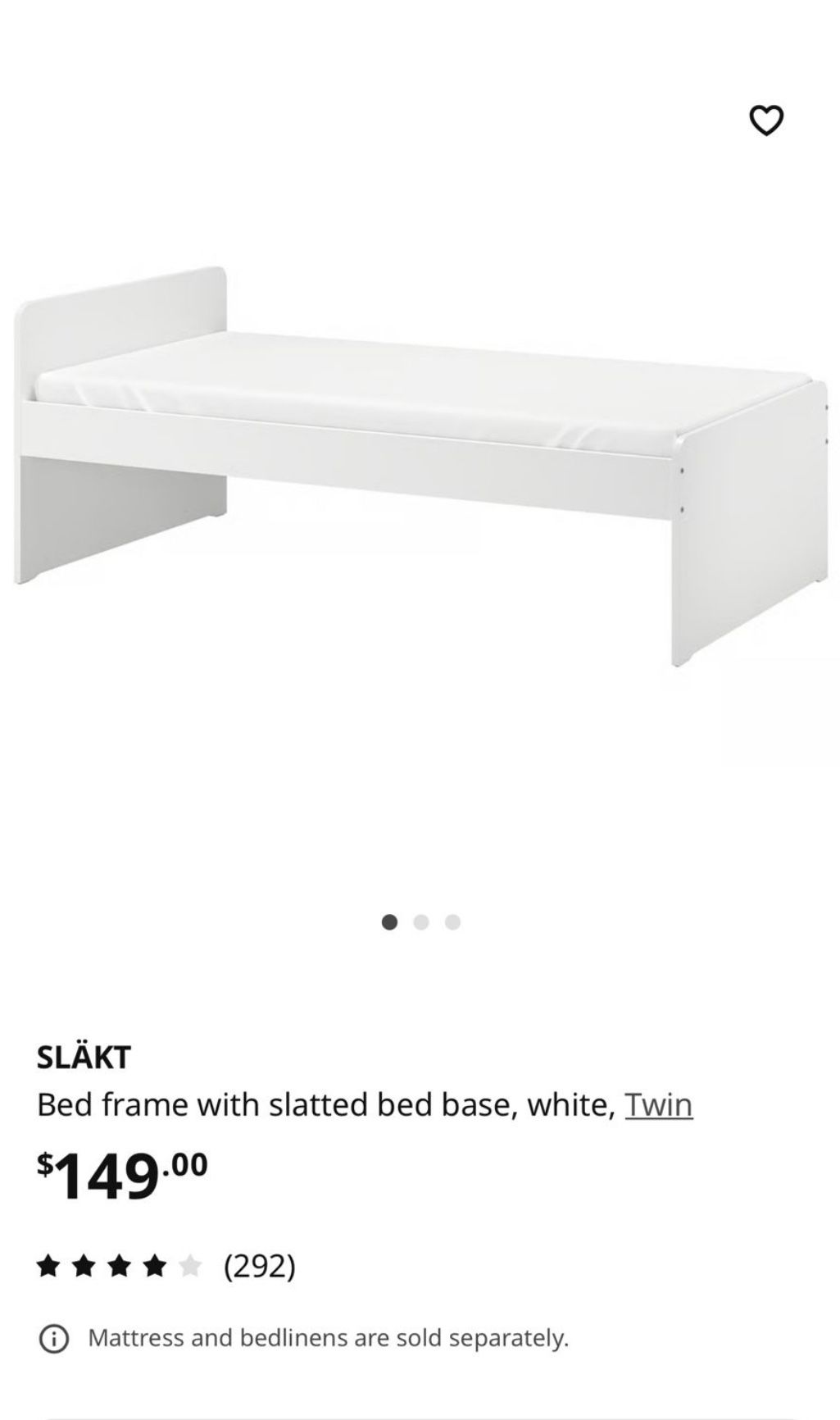
Task: Switch to the second image via carousel dot
Action: pyautogui.click(x=420, y=921)
